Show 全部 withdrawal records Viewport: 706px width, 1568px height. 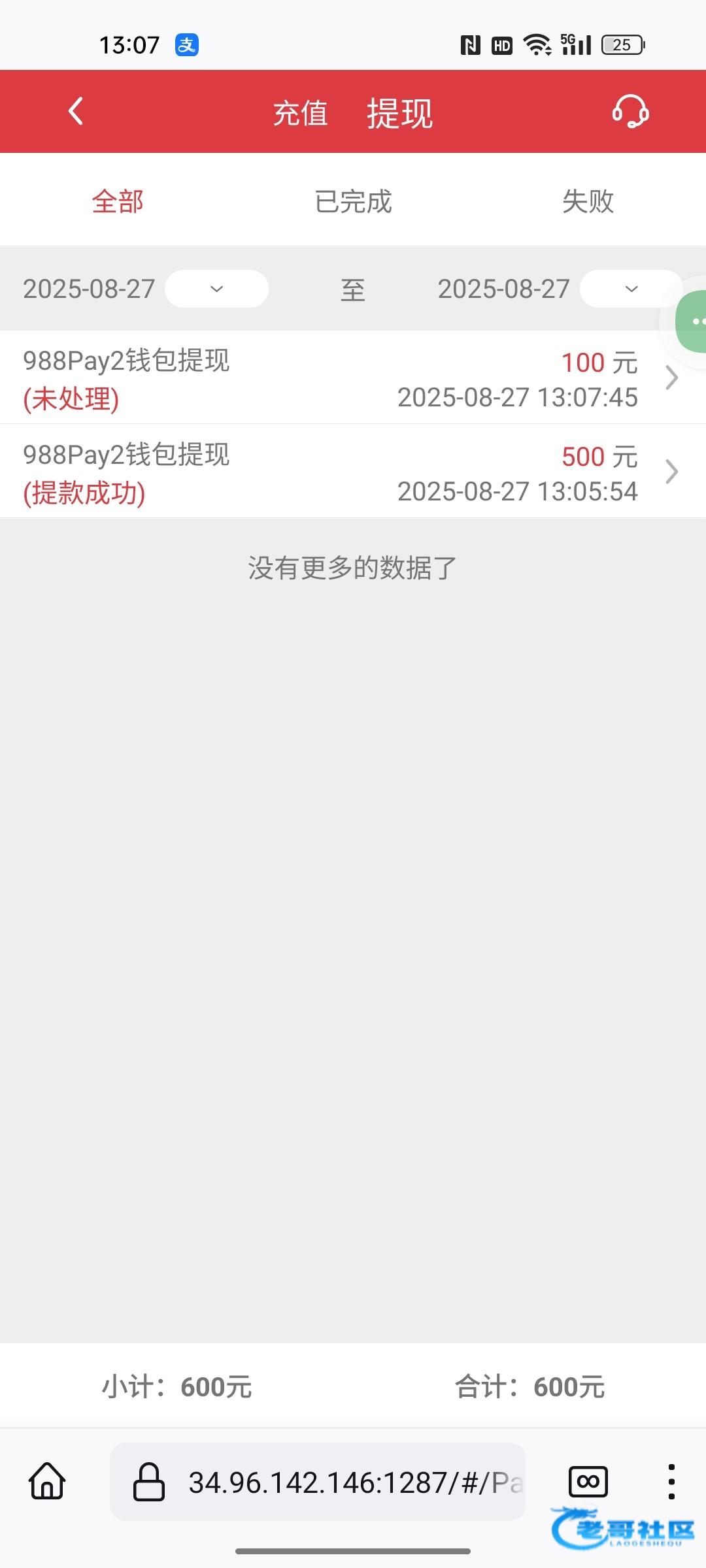(118, 201)
